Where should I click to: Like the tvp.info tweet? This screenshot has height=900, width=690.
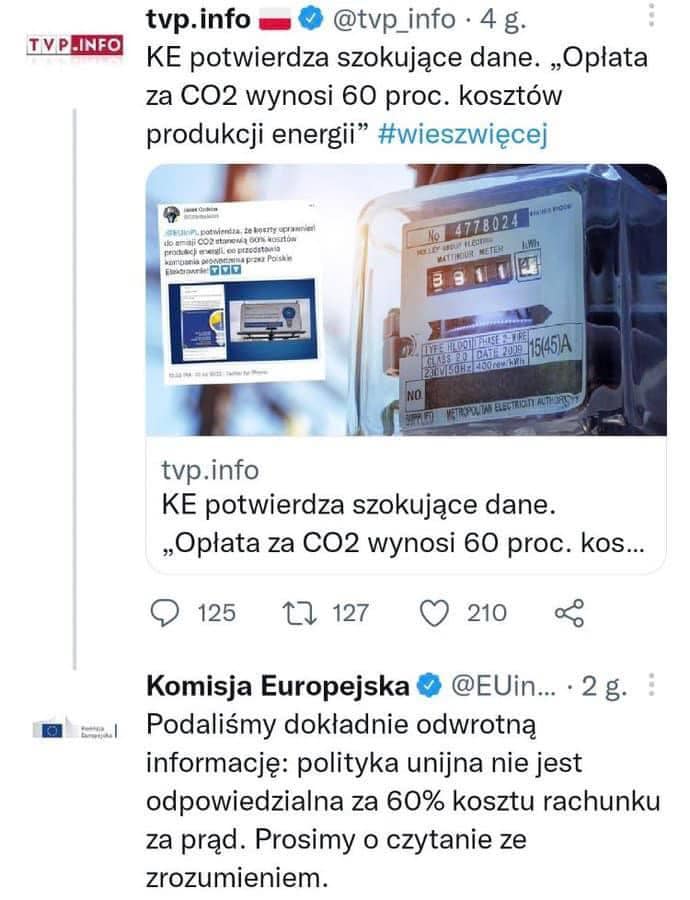(434, 612)
